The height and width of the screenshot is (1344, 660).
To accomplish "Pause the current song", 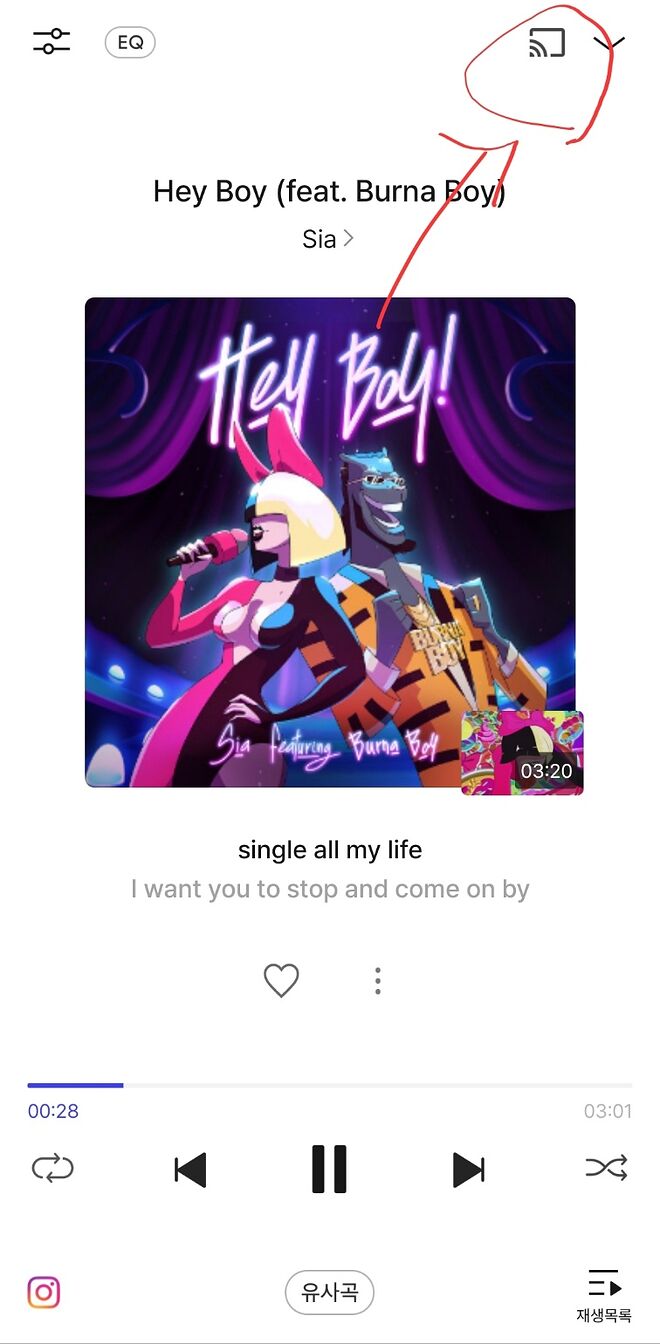I will click(x=329, y=1169).
